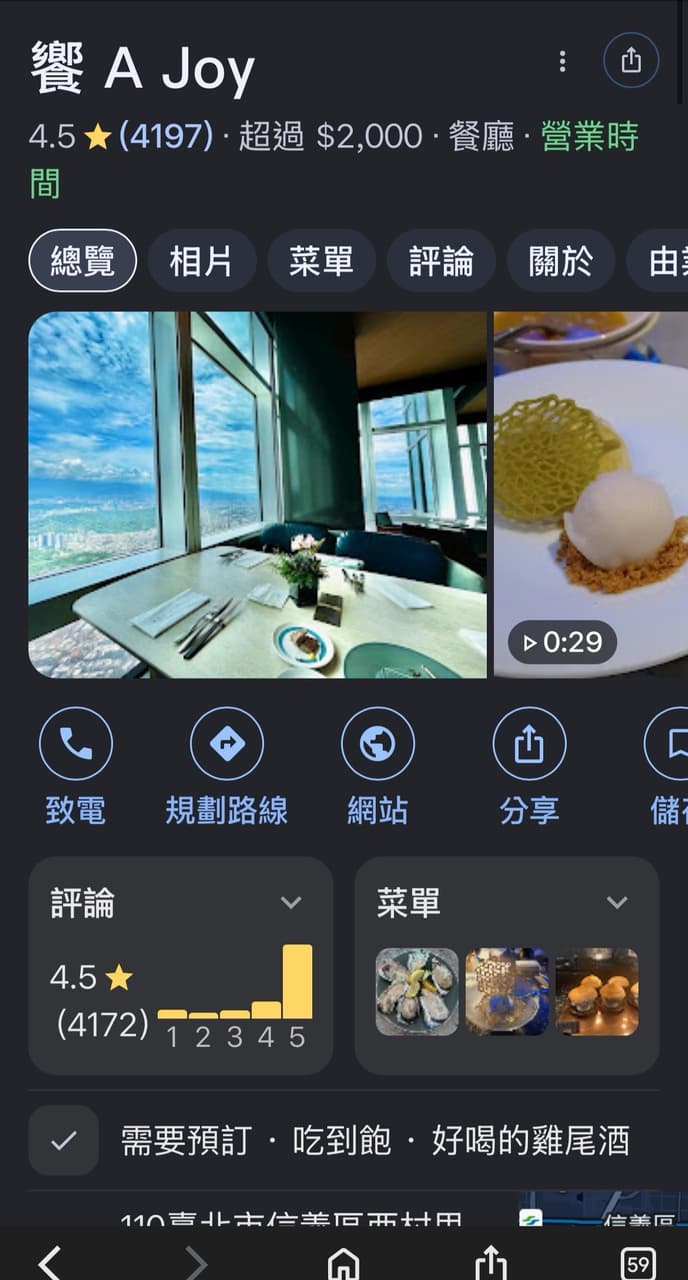The width and height of the screenshot is (688, 1280).
Task: Open the restaurant 網站
Action: (378, 768)
